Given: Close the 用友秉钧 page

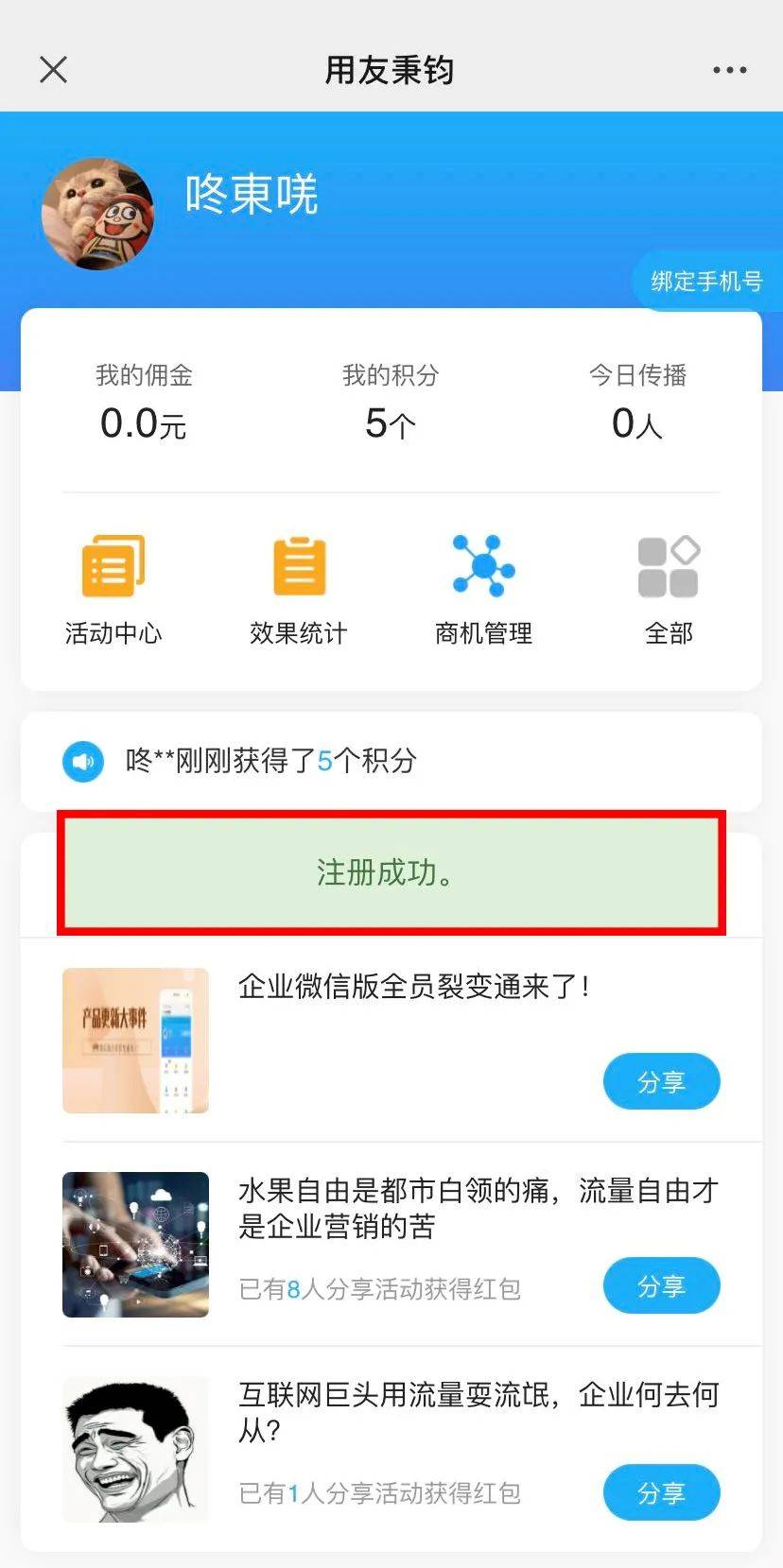Looking at the screenshot, I should point(54,70).
